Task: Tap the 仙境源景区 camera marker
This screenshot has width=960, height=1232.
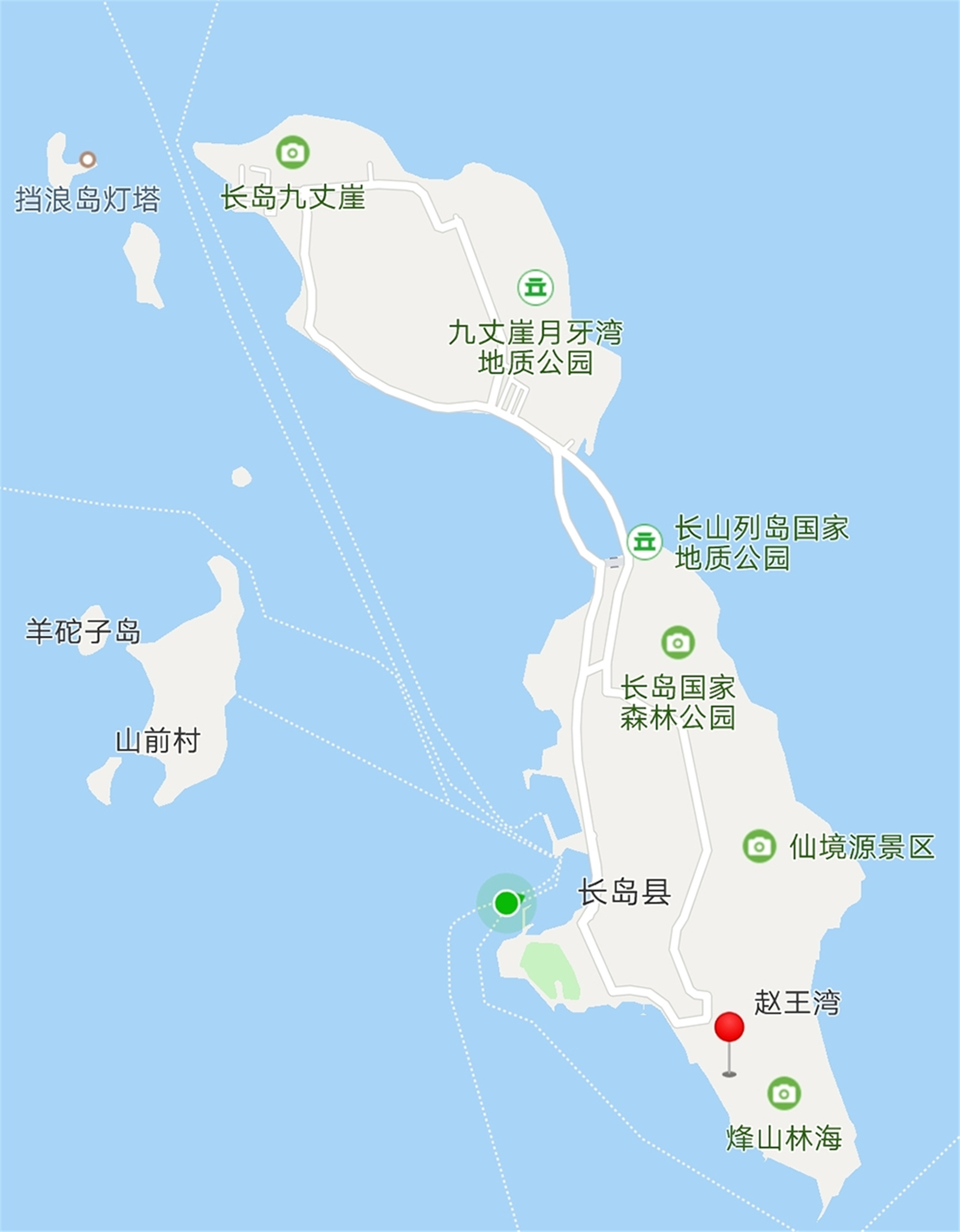Action: point(760,846)
